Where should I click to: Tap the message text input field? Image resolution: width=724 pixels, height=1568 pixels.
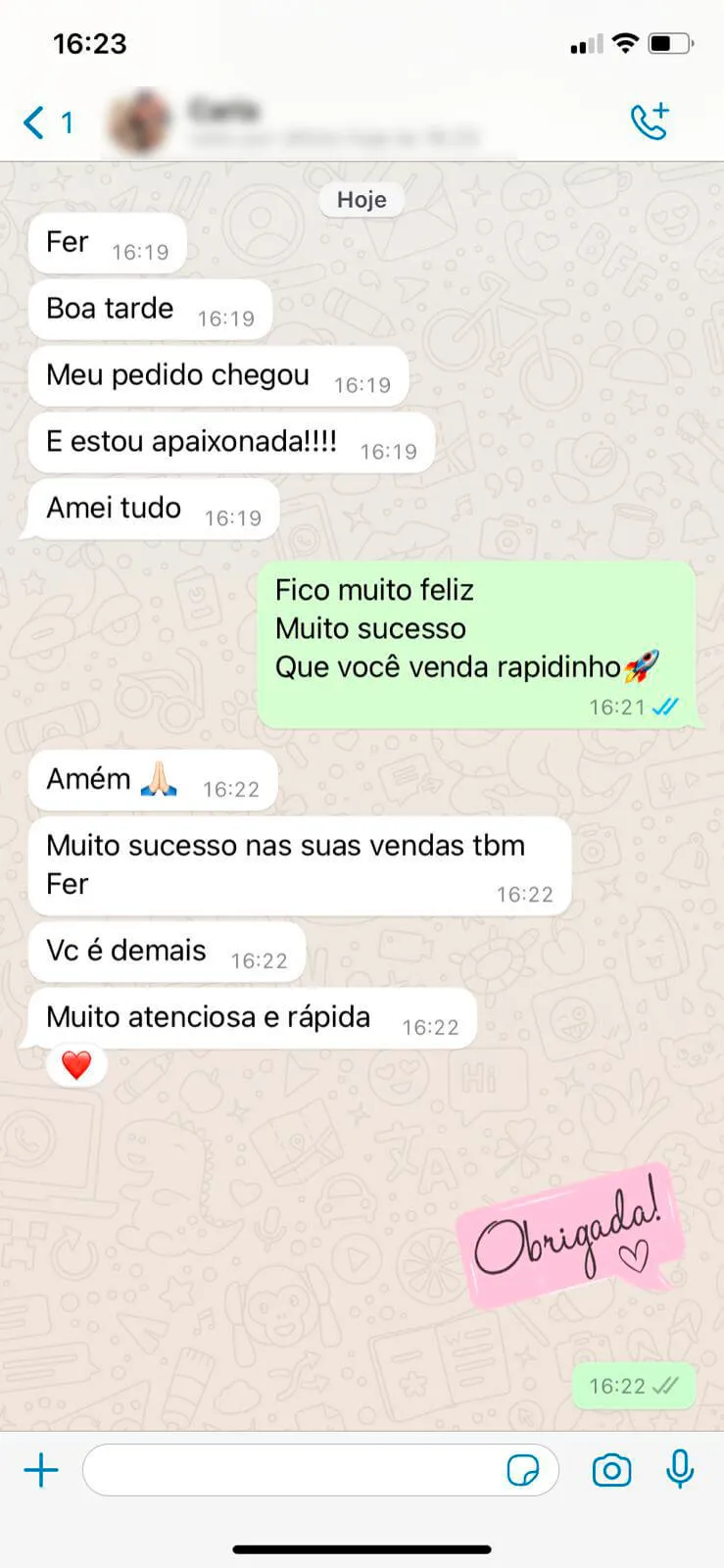[x=294, y=1470]
